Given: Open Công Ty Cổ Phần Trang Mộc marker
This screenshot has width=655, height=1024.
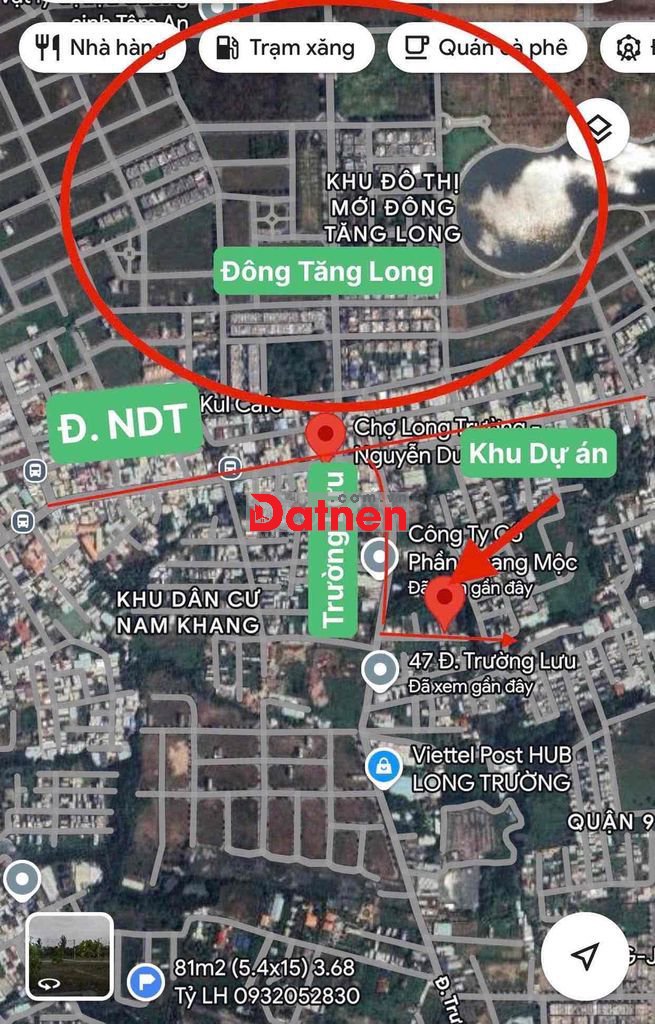Looking at the screenshot, I should coord(379,557).
